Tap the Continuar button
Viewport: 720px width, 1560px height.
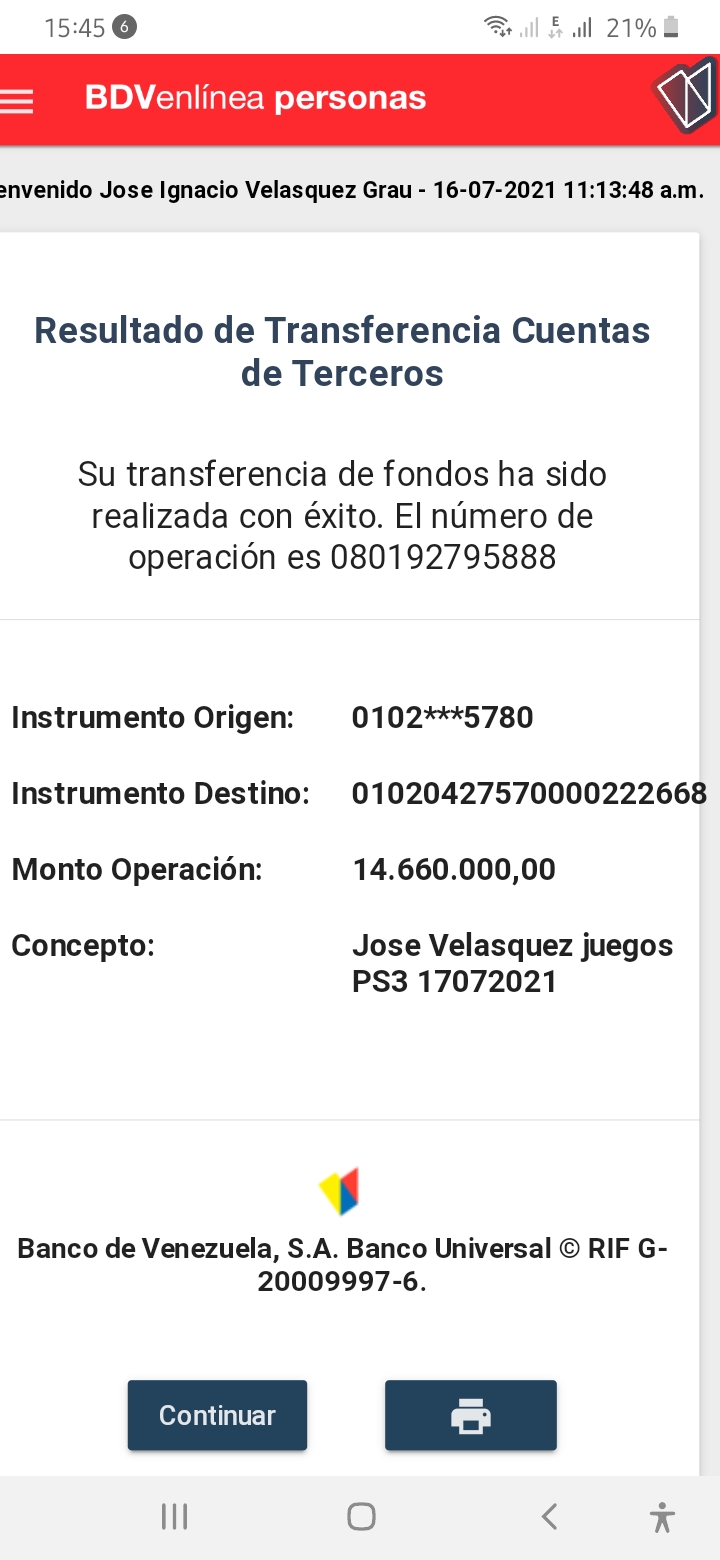[x=217, y=1415]
